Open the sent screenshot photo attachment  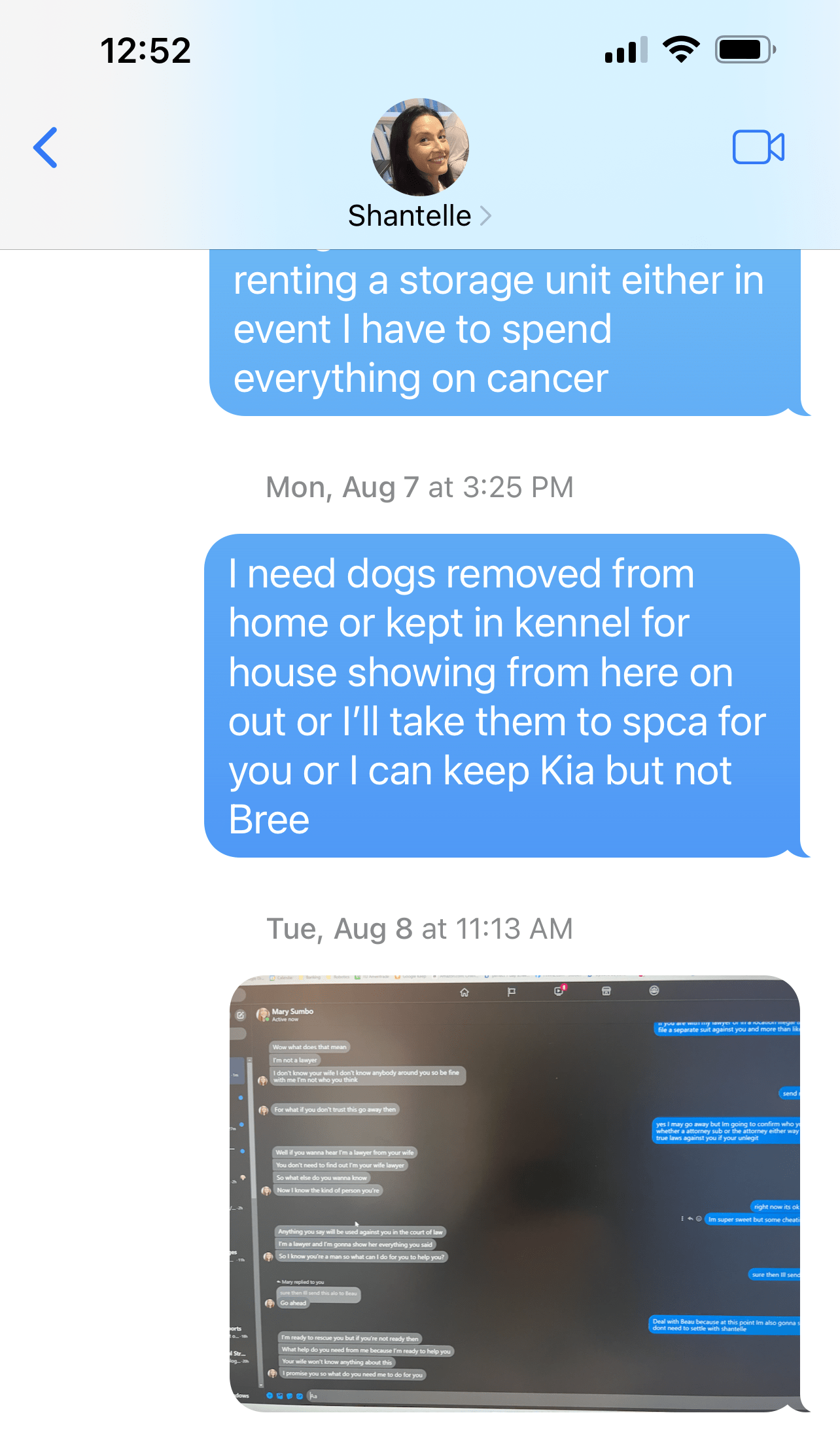click(514, 1193)
